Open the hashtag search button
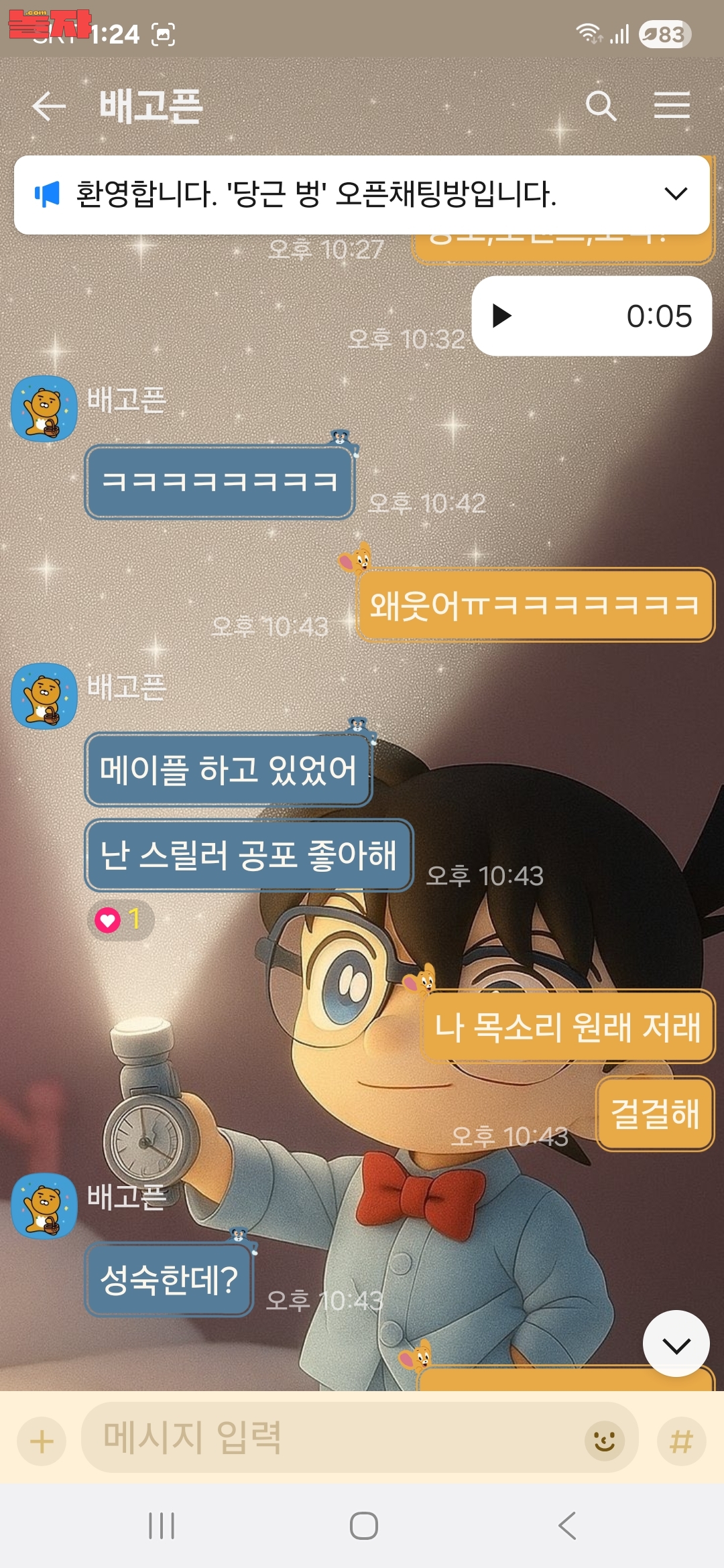Screen dimensions: 724x1568 point(681,1441)
